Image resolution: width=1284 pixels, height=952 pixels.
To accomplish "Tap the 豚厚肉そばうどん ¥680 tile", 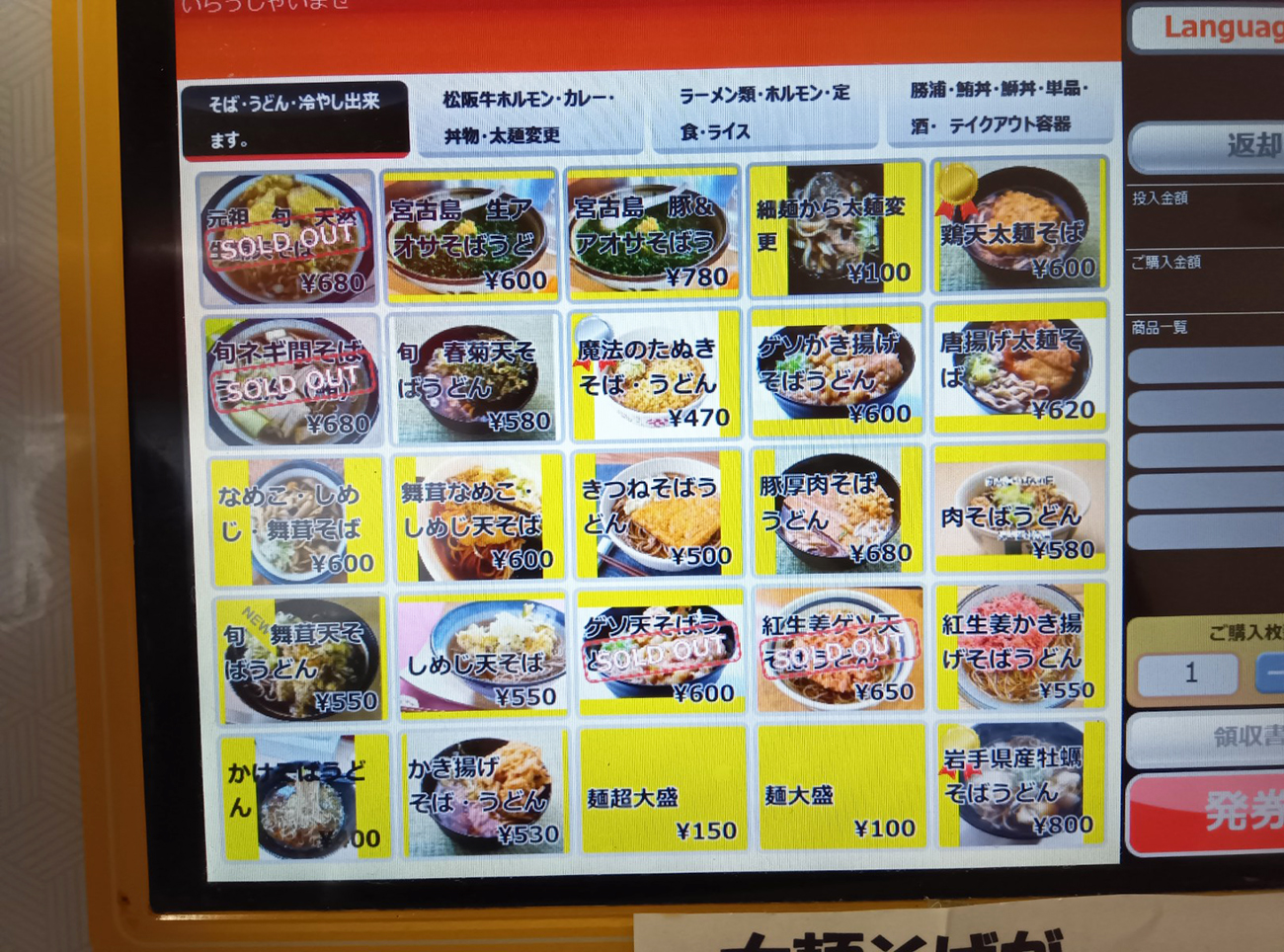I will tap(838, 512).
